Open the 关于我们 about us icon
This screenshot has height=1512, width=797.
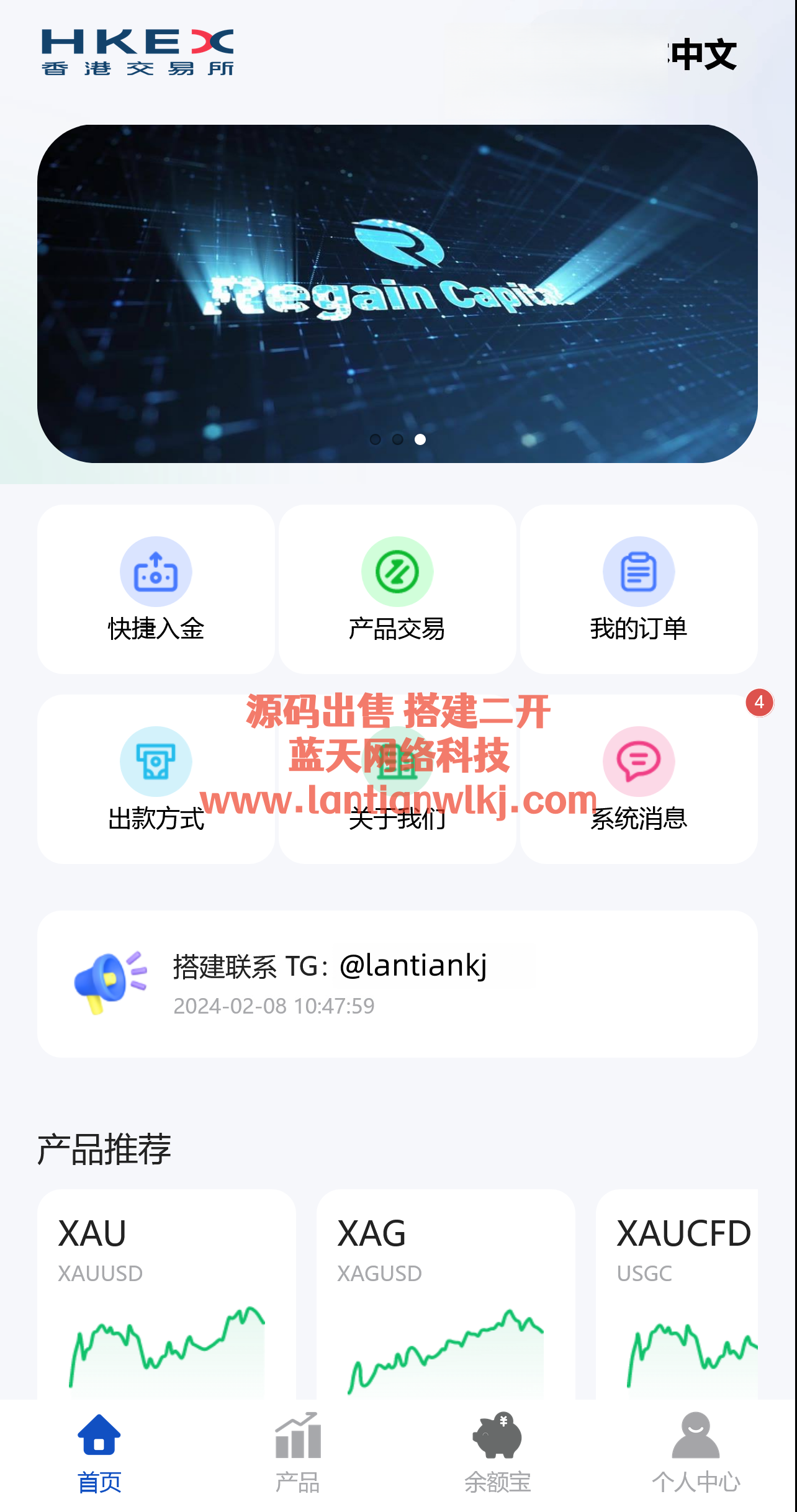pyautogui.click(x=397, y=762)
